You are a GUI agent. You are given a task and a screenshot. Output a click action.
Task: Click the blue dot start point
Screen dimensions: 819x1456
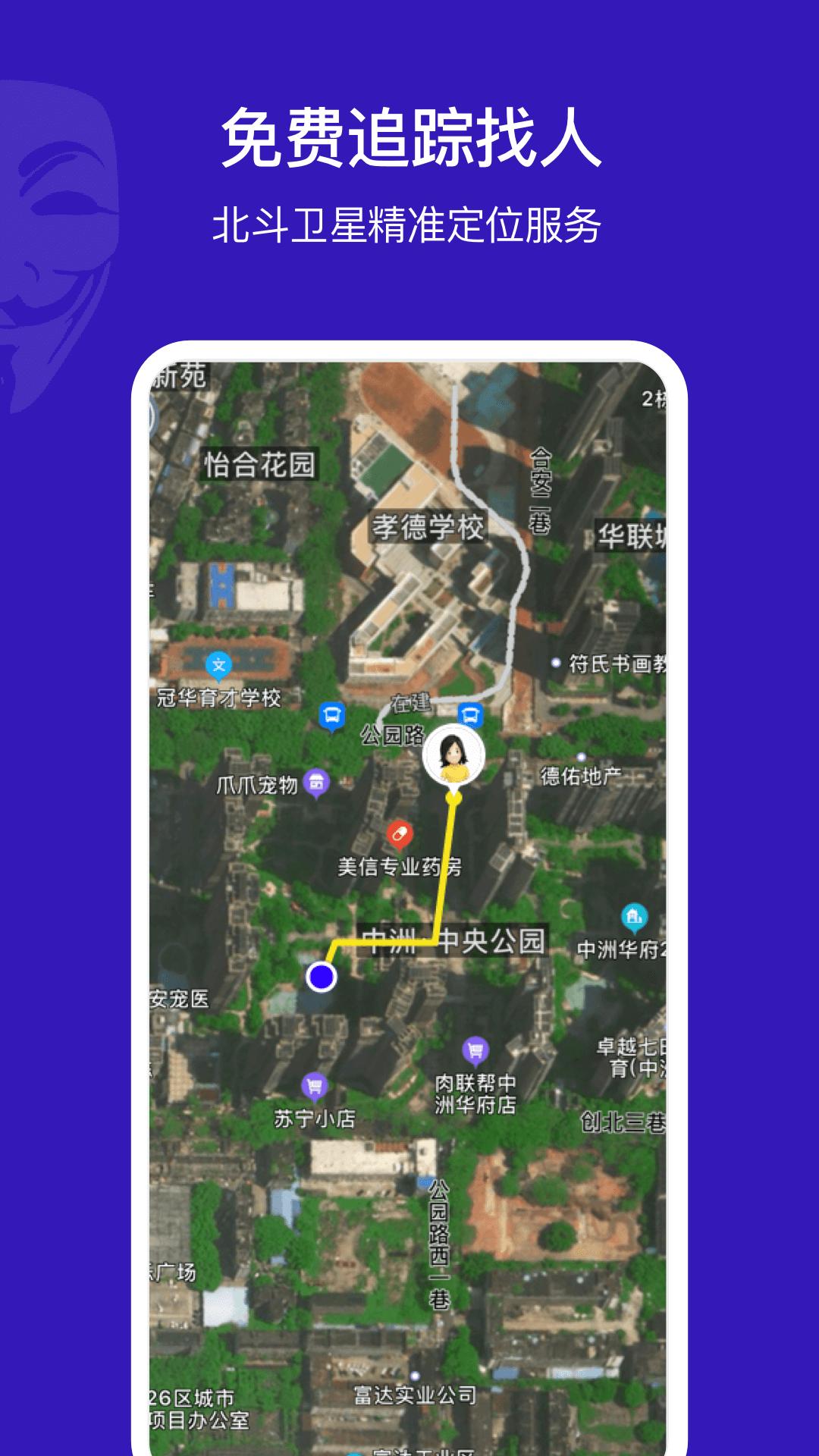[322, 977]
